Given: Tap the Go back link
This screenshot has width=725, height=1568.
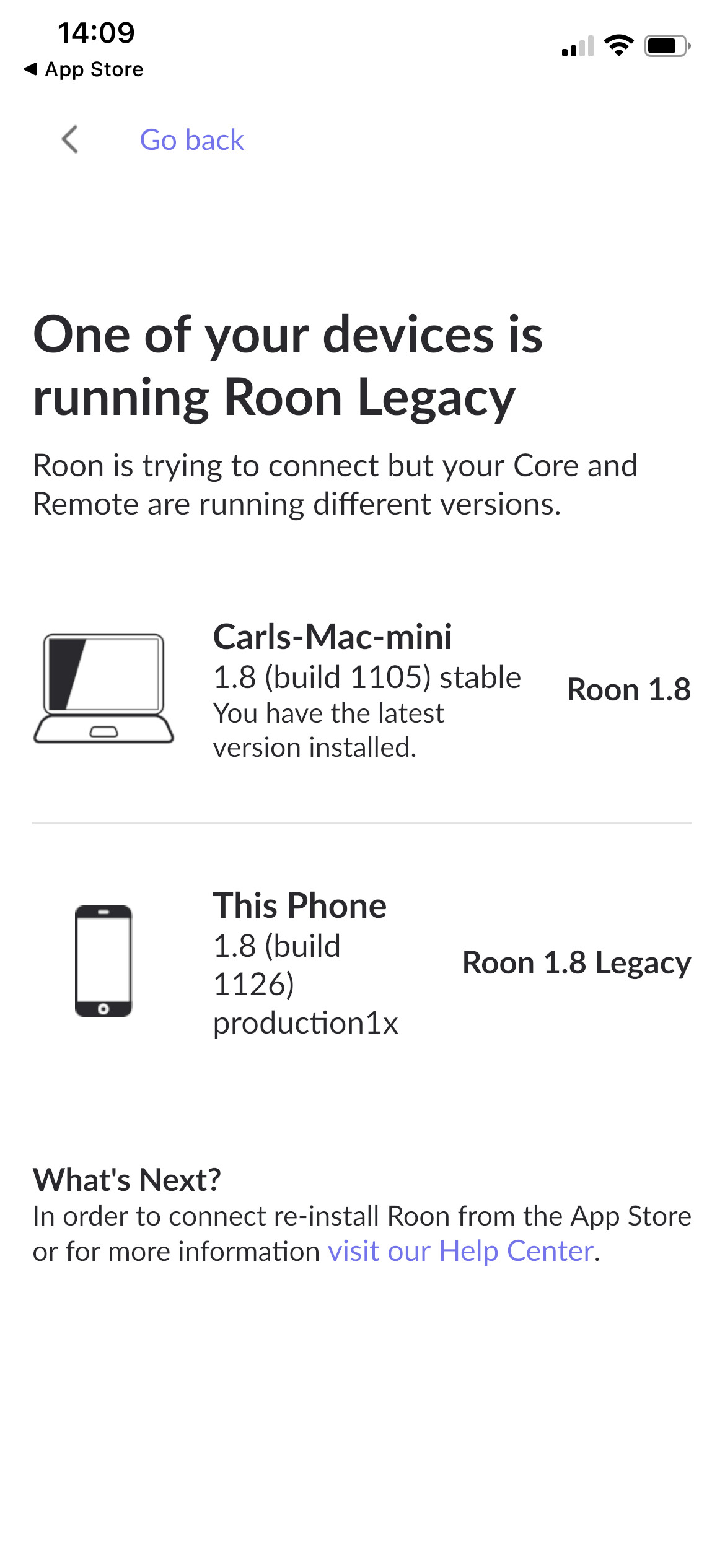Looking at the screenshot, I should tap(192, 140).
